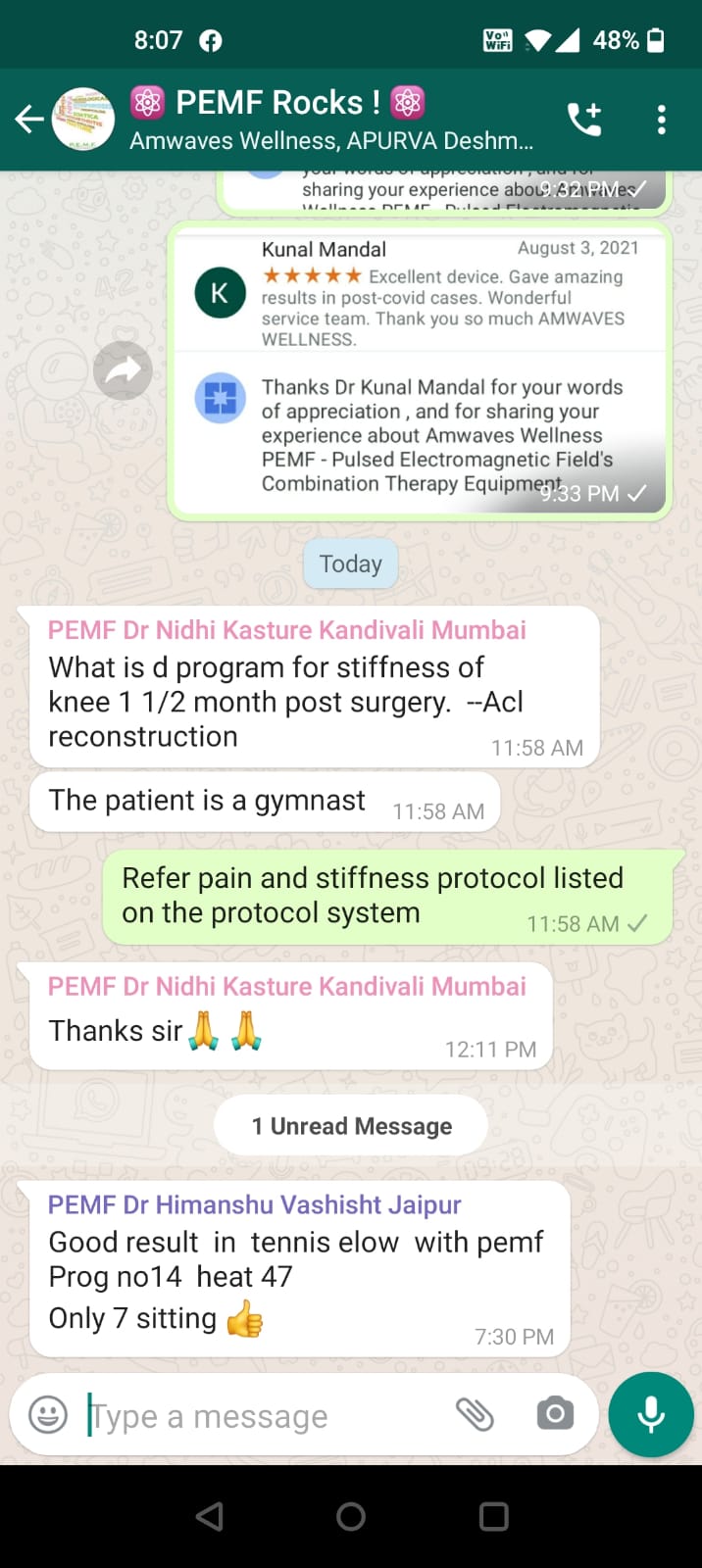Forward the Kunal Mandal review image
Screen dimensions: 702x1568
pyautogui.click(x=123, y=370)
